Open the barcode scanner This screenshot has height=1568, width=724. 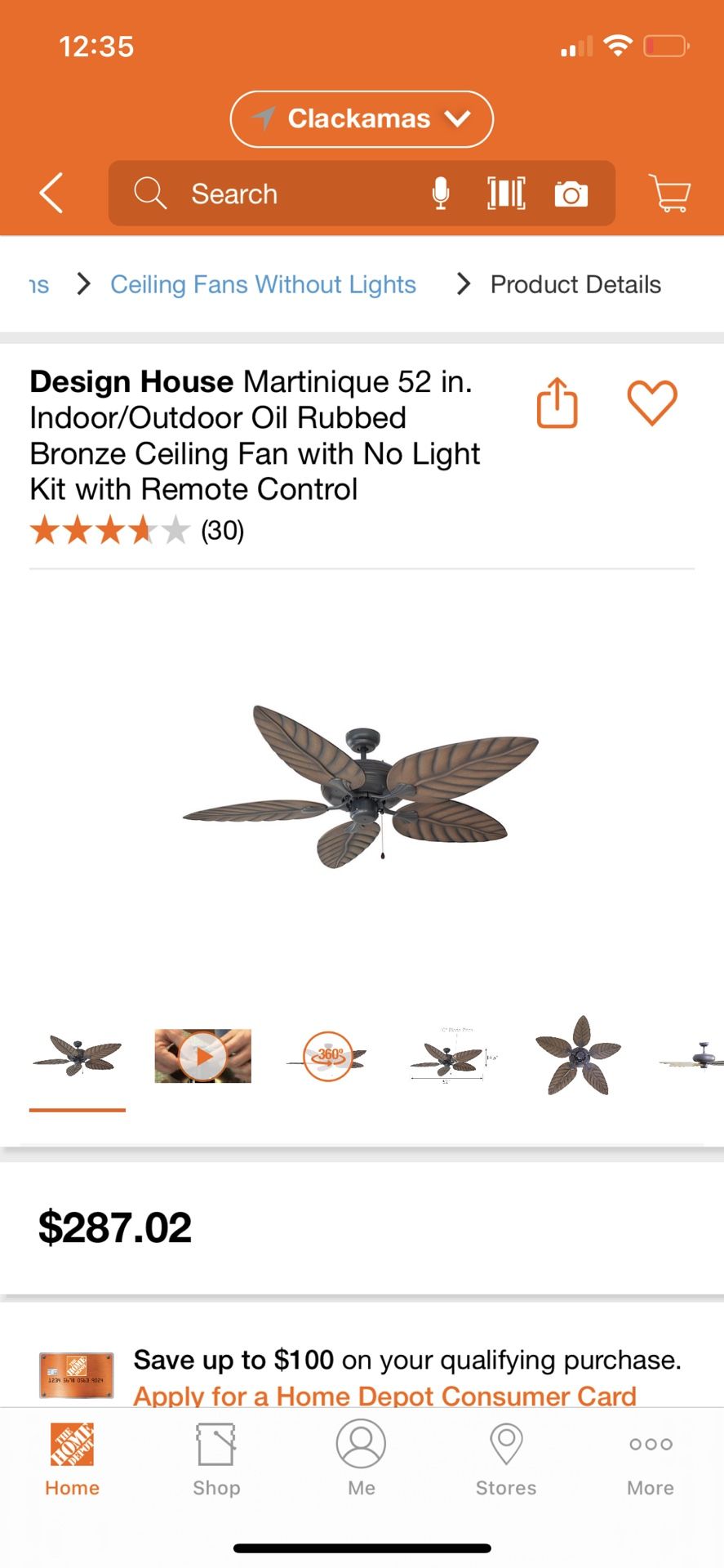(506, 194)
